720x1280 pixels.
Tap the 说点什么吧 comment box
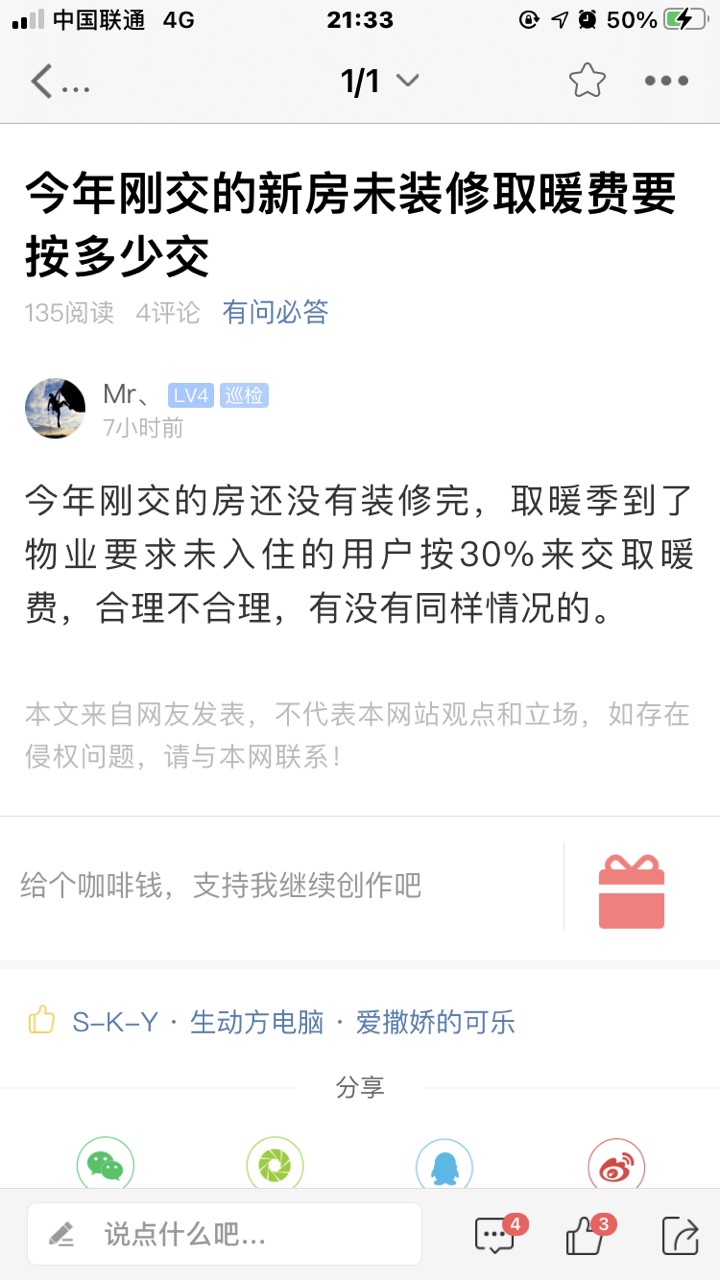225,1234
